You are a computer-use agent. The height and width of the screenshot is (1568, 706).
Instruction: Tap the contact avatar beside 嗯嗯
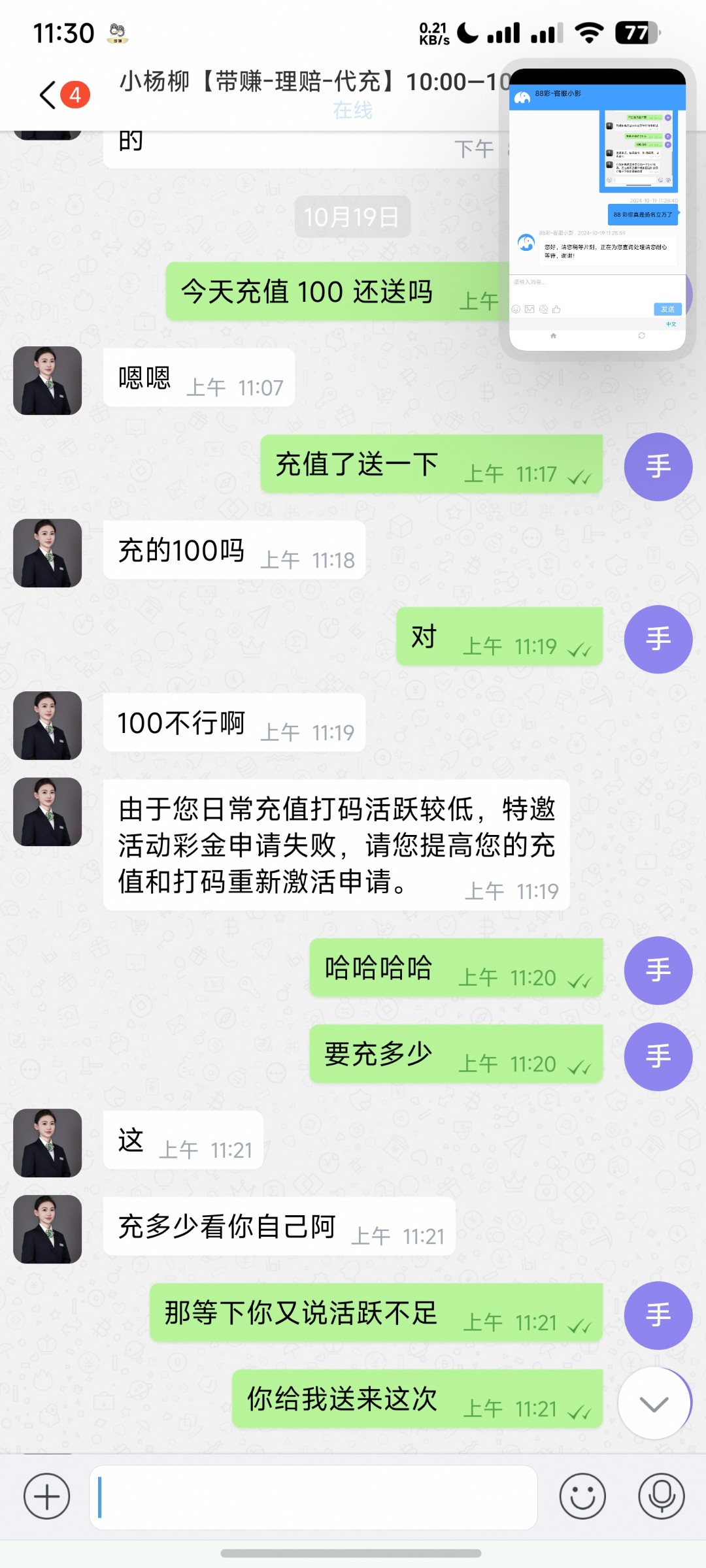(48, 380)
